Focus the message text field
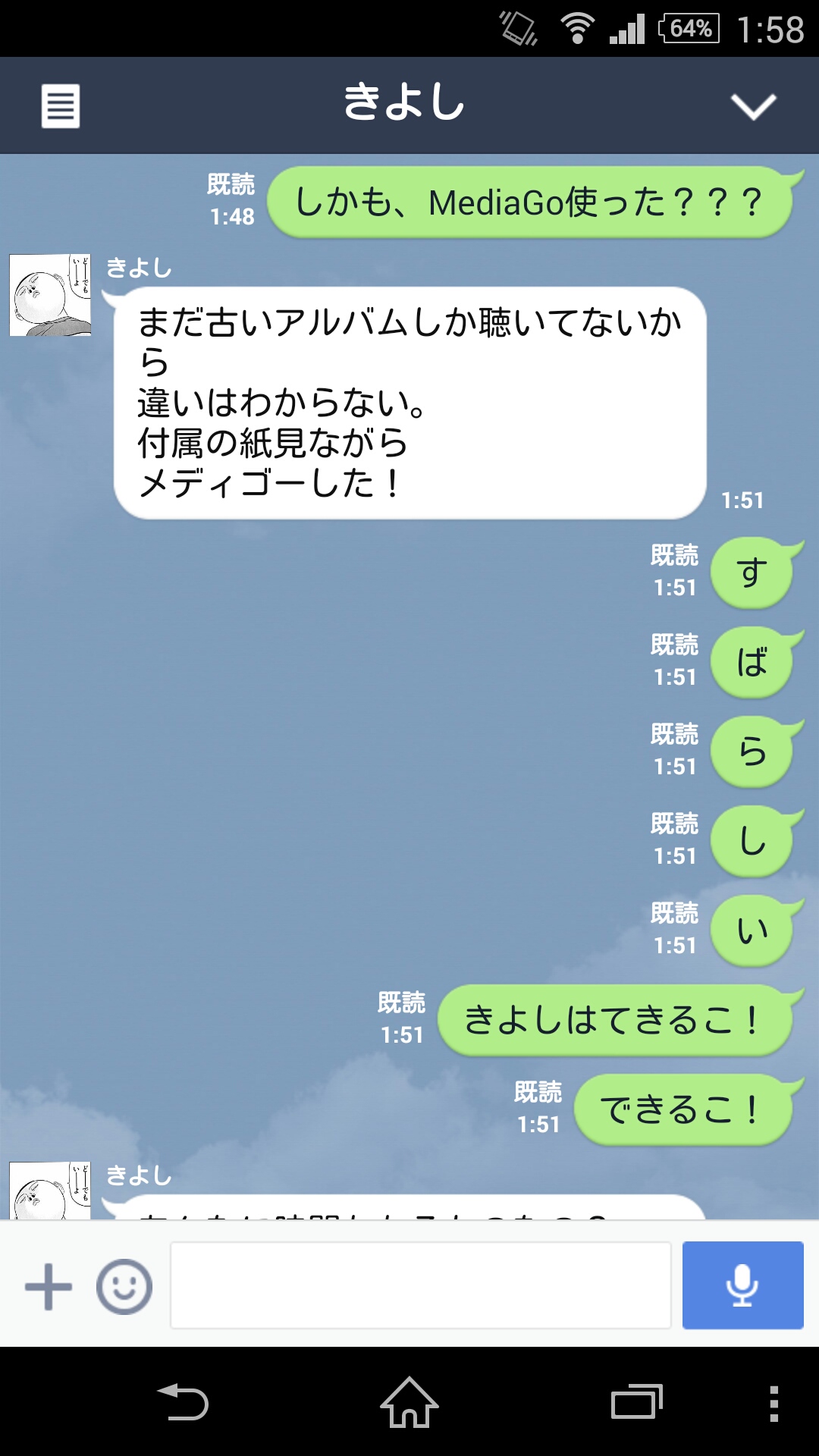Image resolution: width=819 pixels, height=1456 pixels. [x=421, y=1285]
